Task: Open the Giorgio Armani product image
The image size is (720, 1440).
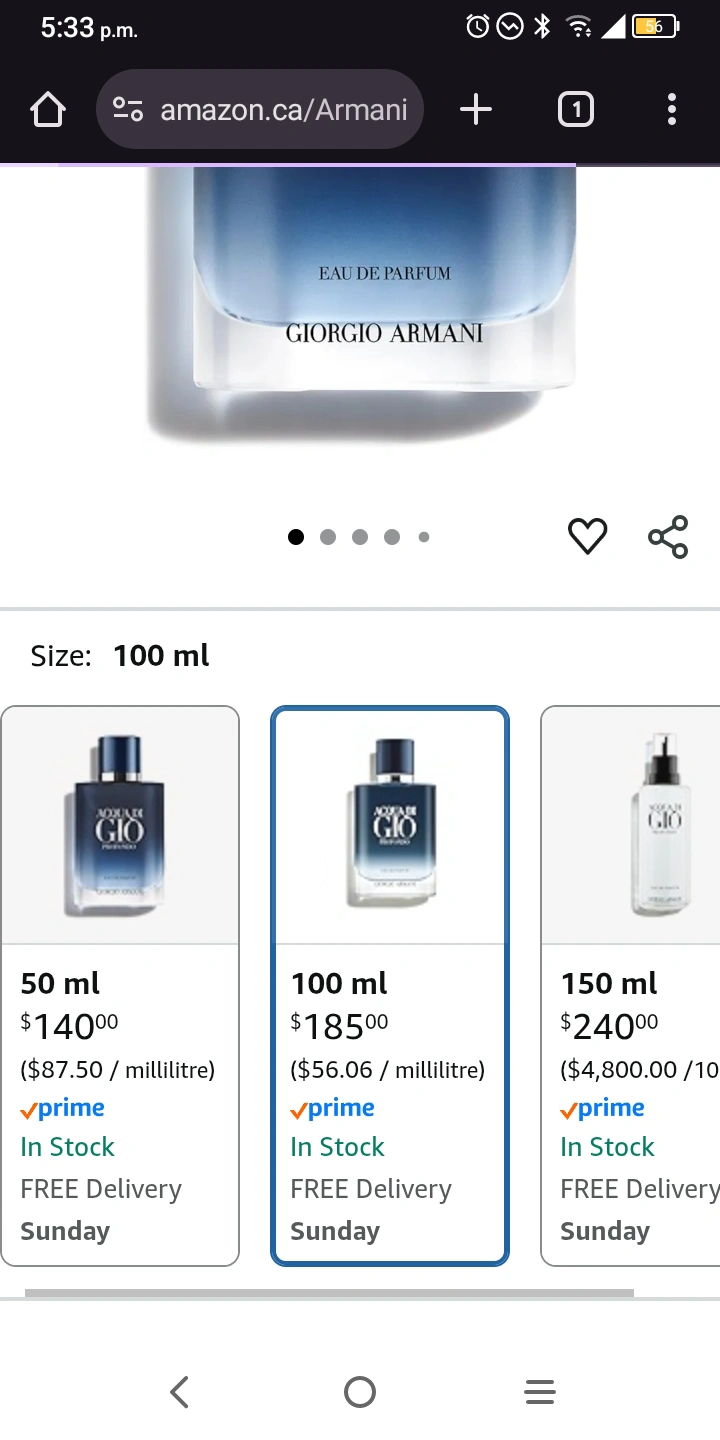Action: tap(385, 300)
